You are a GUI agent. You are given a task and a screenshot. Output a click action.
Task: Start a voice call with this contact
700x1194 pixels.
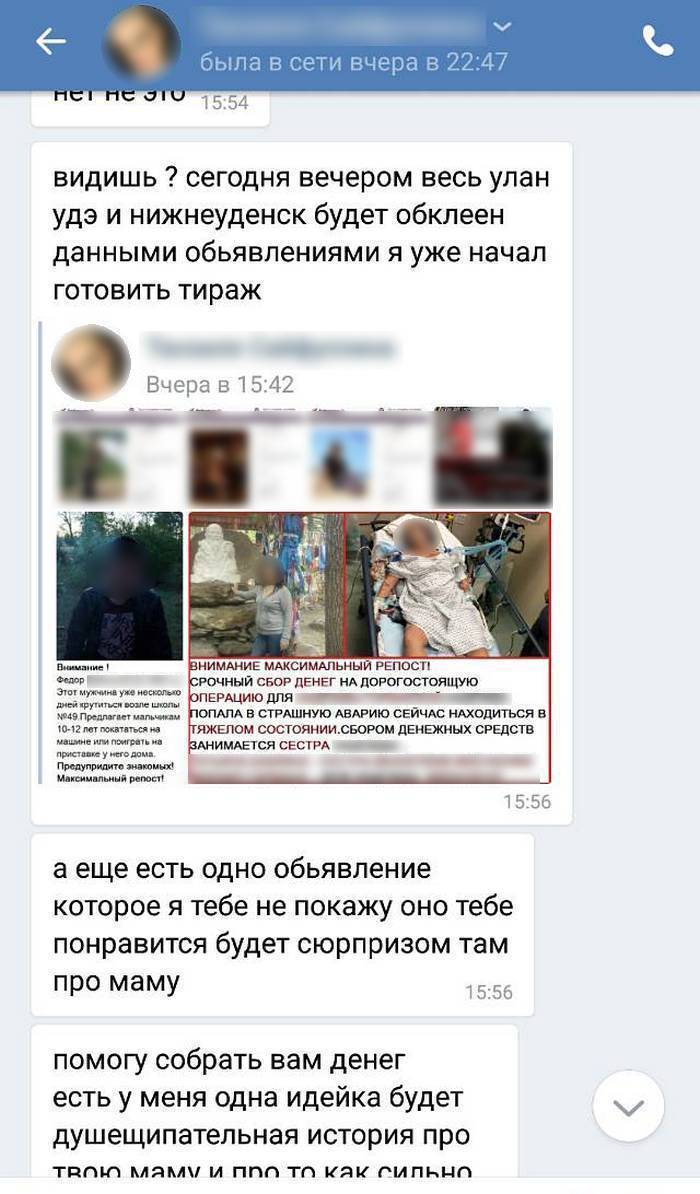(657, 41)
